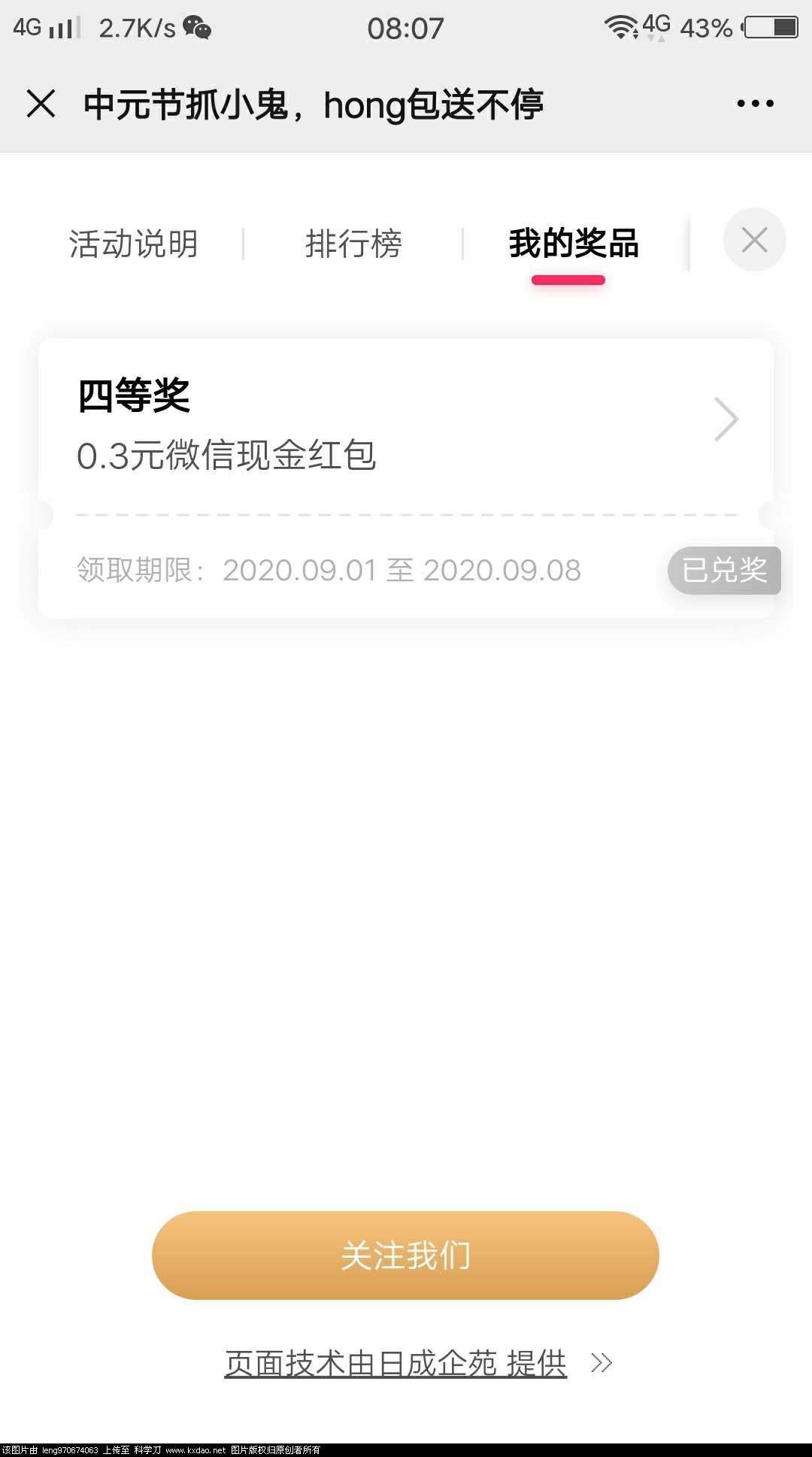Close the floating panel via the circular X
Viewport: 812px width, 1457px height.
pyautogui.click(x=754, y=239)
